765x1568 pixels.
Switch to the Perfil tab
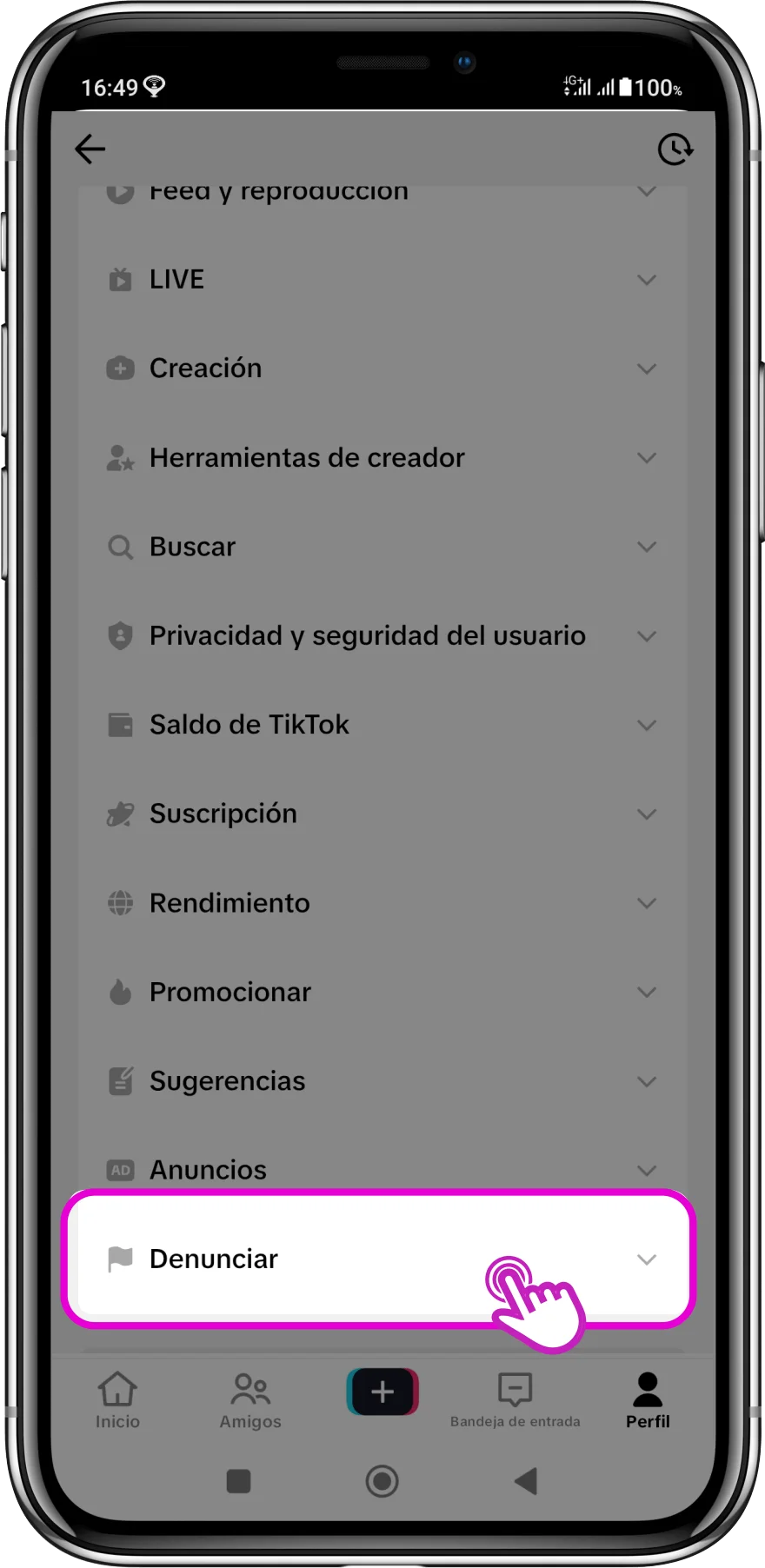click(648, 1400)
